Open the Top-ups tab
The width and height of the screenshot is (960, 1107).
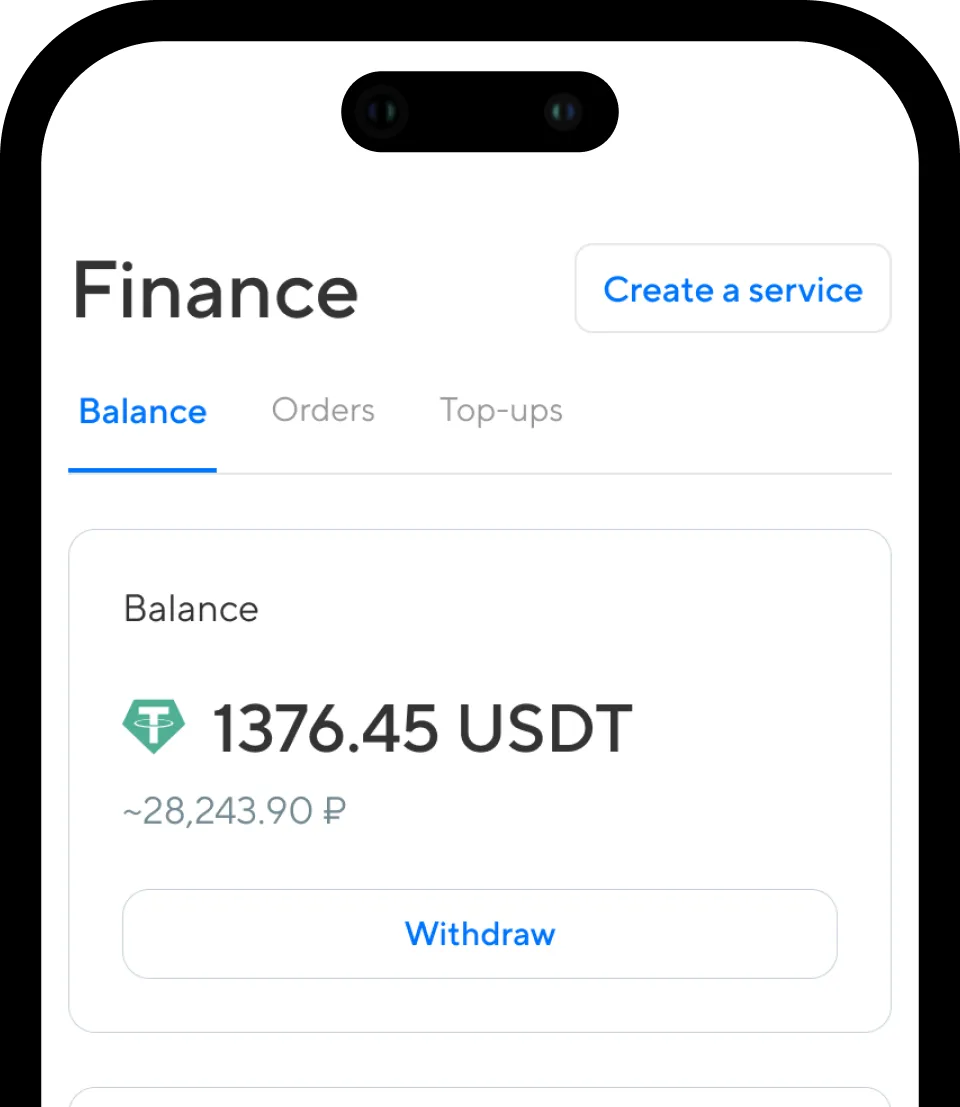[501, 410]
